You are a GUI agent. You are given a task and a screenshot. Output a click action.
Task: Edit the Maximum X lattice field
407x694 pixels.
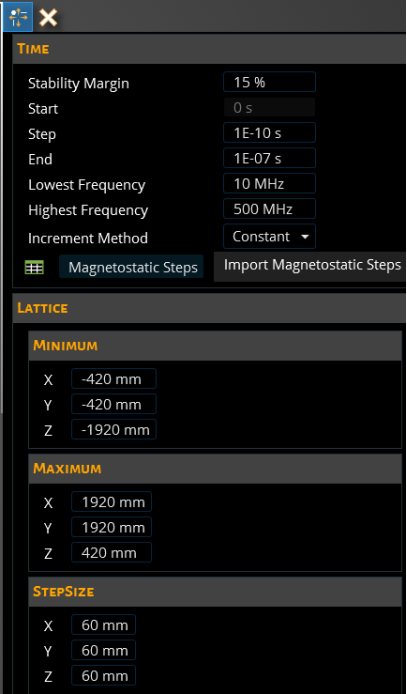point(111,502)
